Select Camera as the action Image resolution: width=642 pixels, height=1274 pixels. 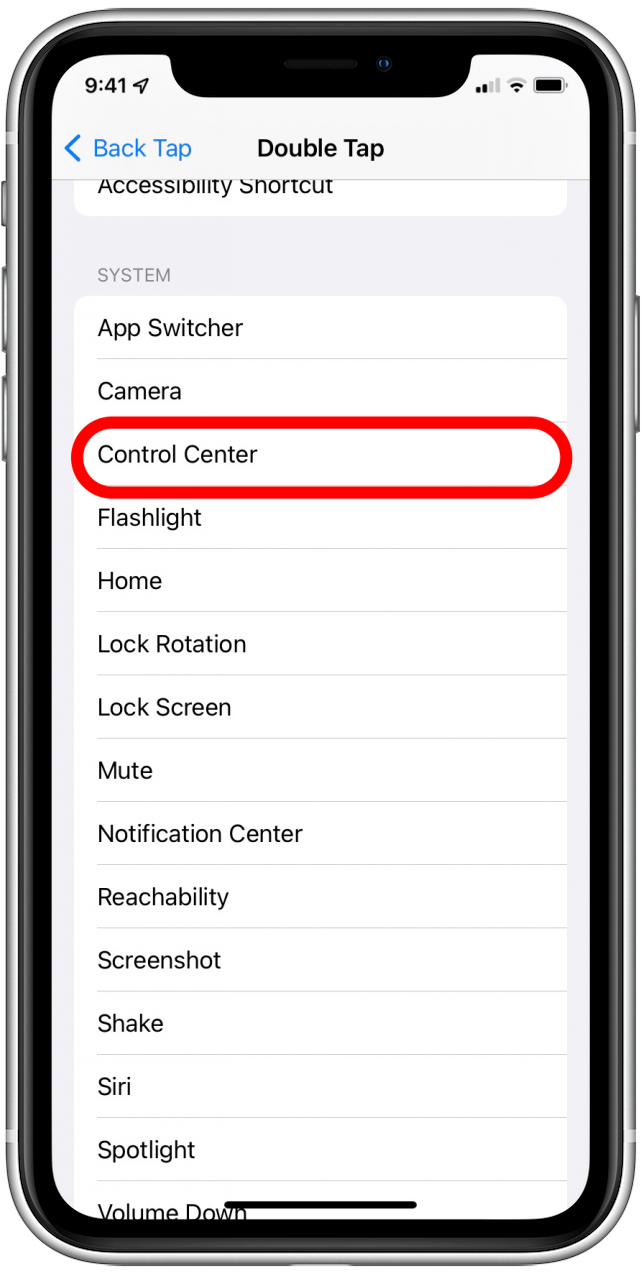point(320,391)
